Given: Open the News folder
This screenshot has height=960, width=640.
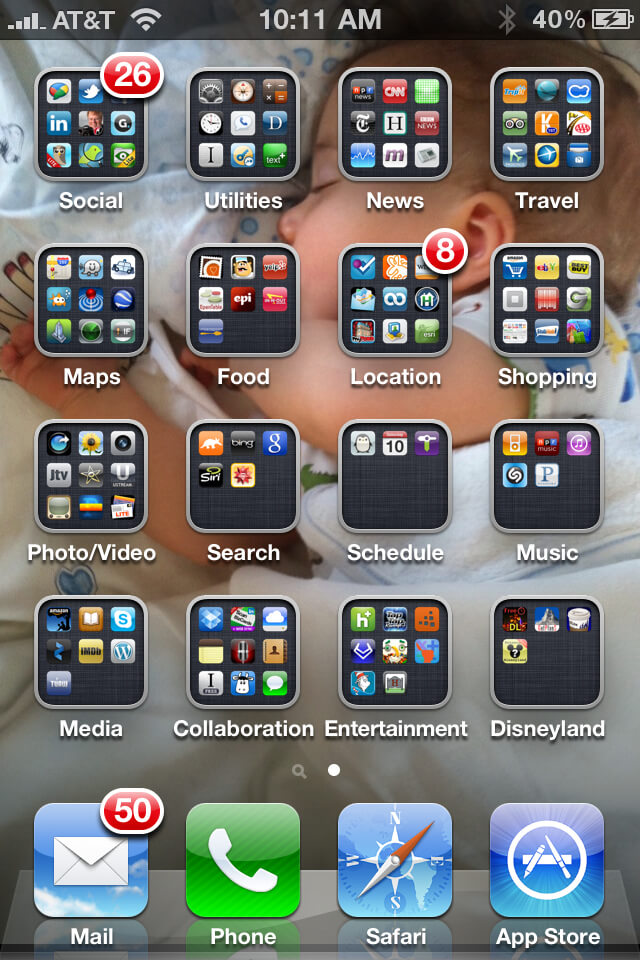Looking at the screenshot, I should click(x=395, y=124).
